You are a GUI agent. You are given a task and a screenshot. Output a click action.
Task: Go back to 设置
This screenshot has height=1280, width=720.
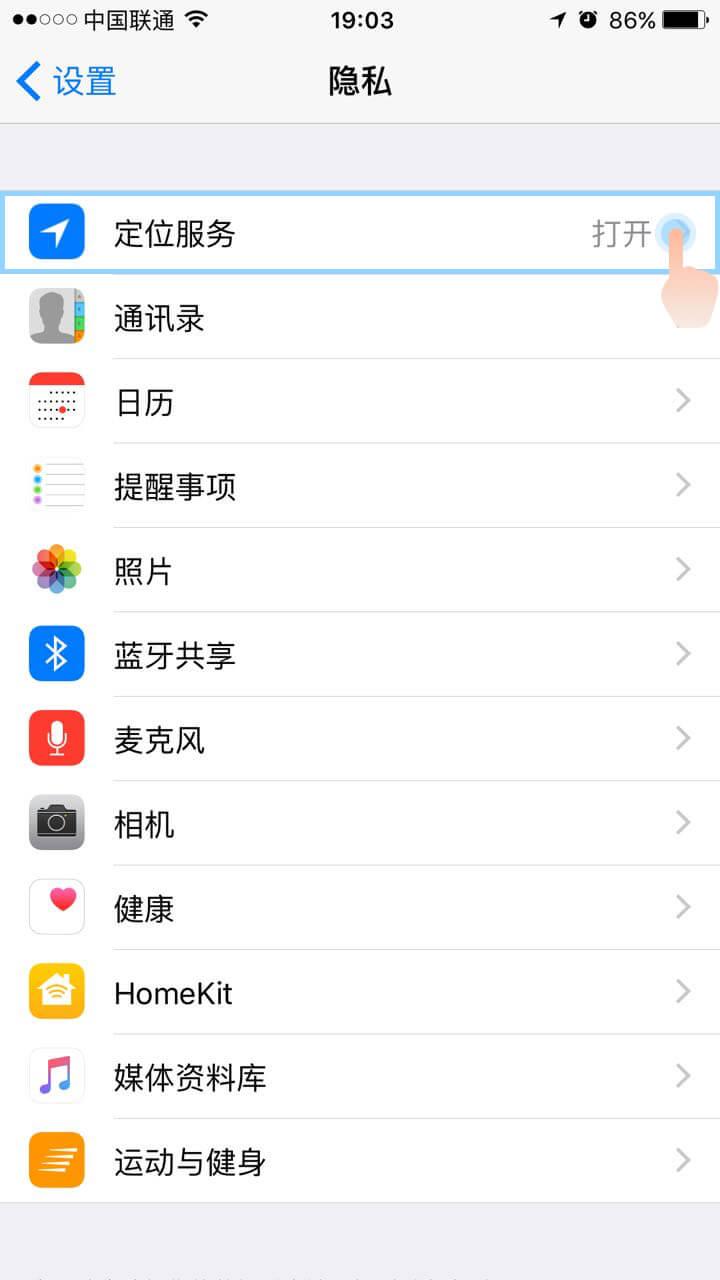(68, 82)
